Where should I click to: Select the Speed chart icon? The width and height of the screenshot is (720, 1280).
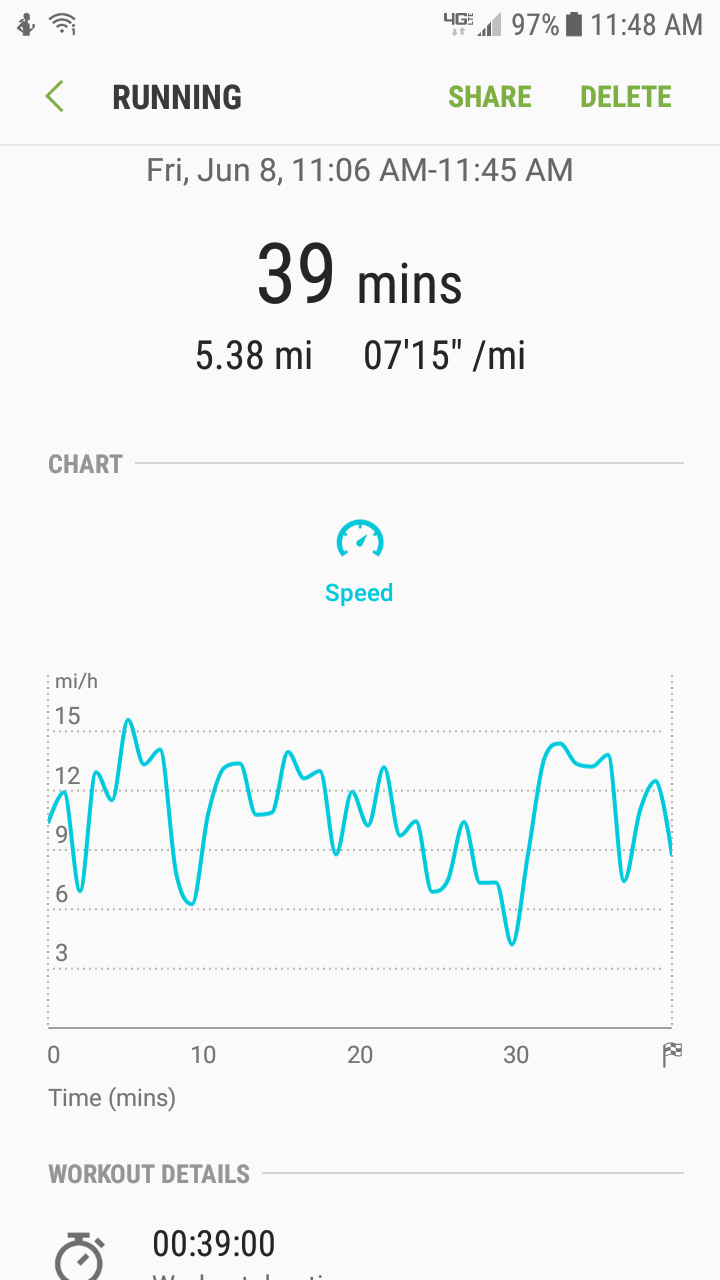tap(359, 542)
